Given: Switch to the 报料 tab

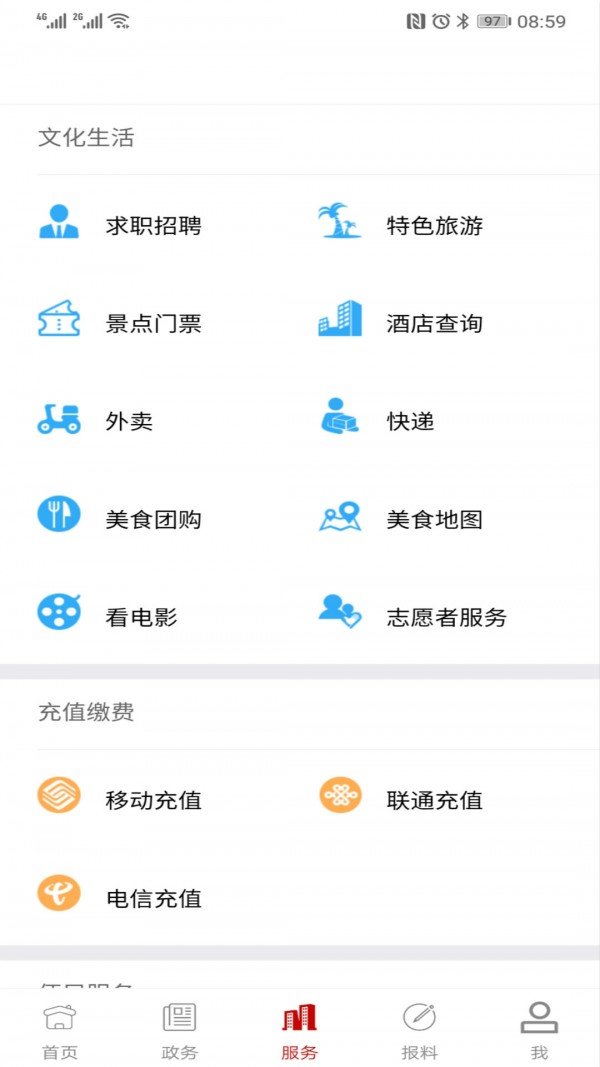Looking at the screenshot, I should point(419,1030).
